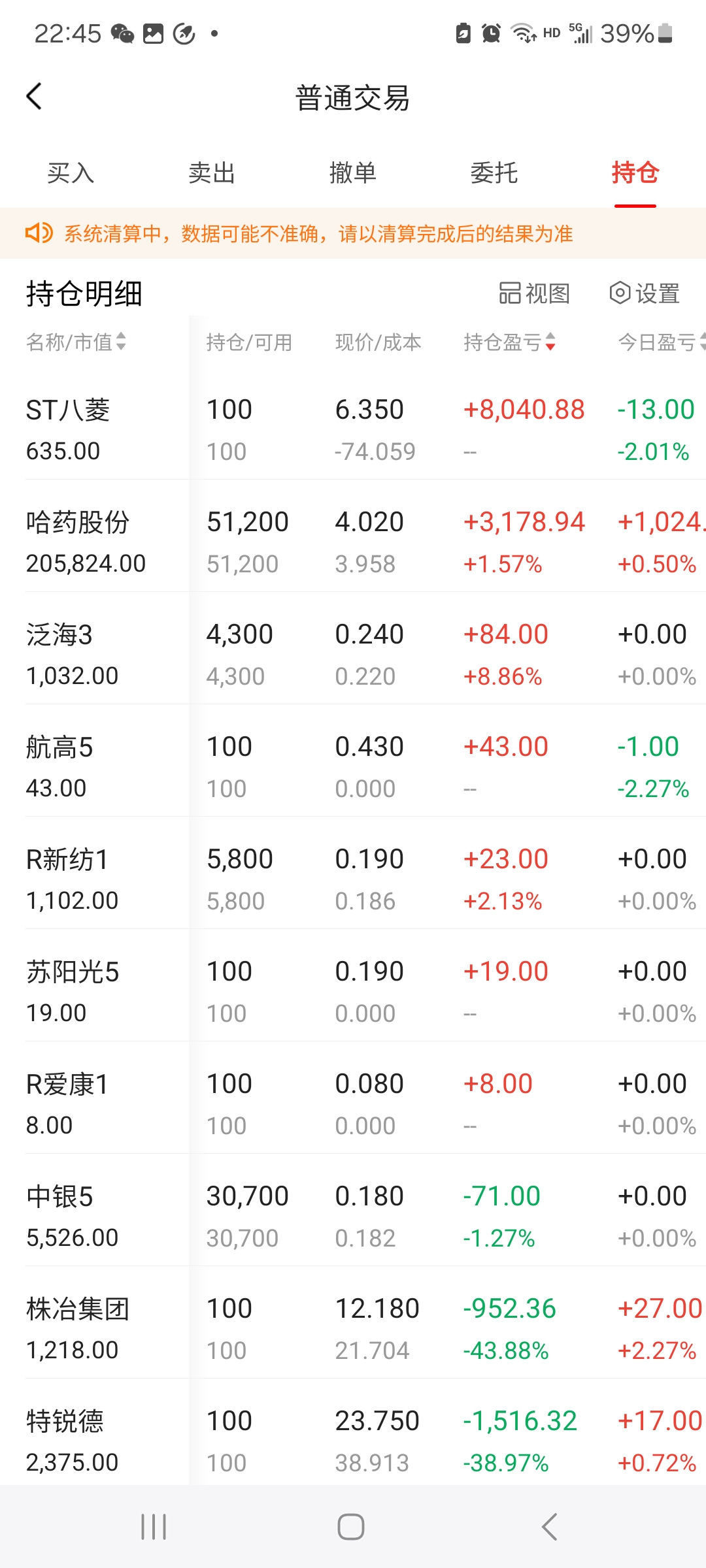Open the 撤单 tab

pos(353,173)
